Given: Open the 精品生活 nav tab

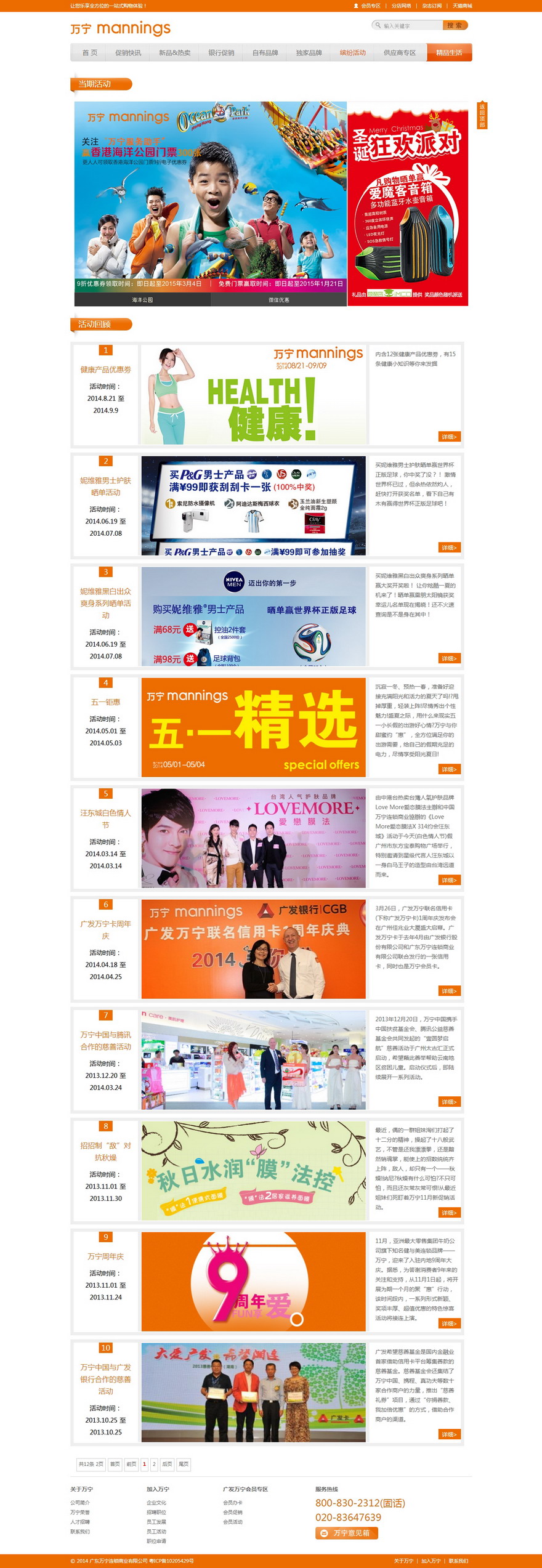Looking at the screenshot, I should tap(449, 53).
